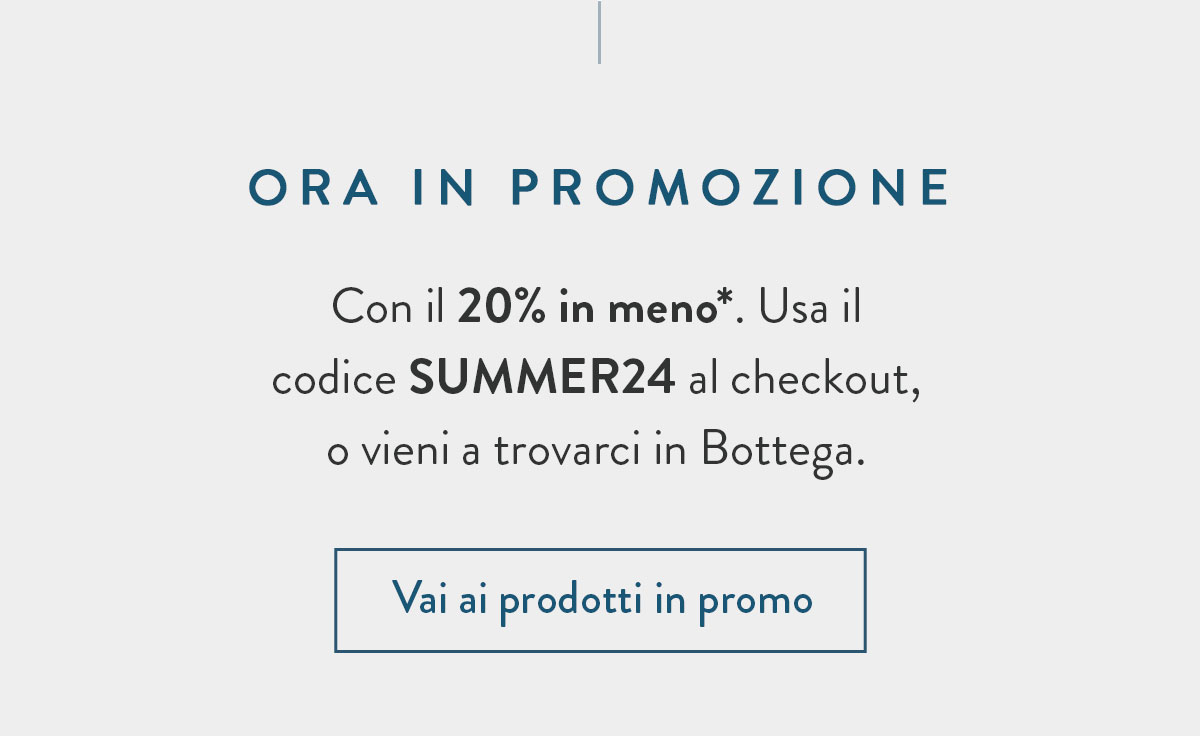Open the 'Vai ai prodotti in promo' button
The width and height of the screenshot is (1200, 736).
600,600
